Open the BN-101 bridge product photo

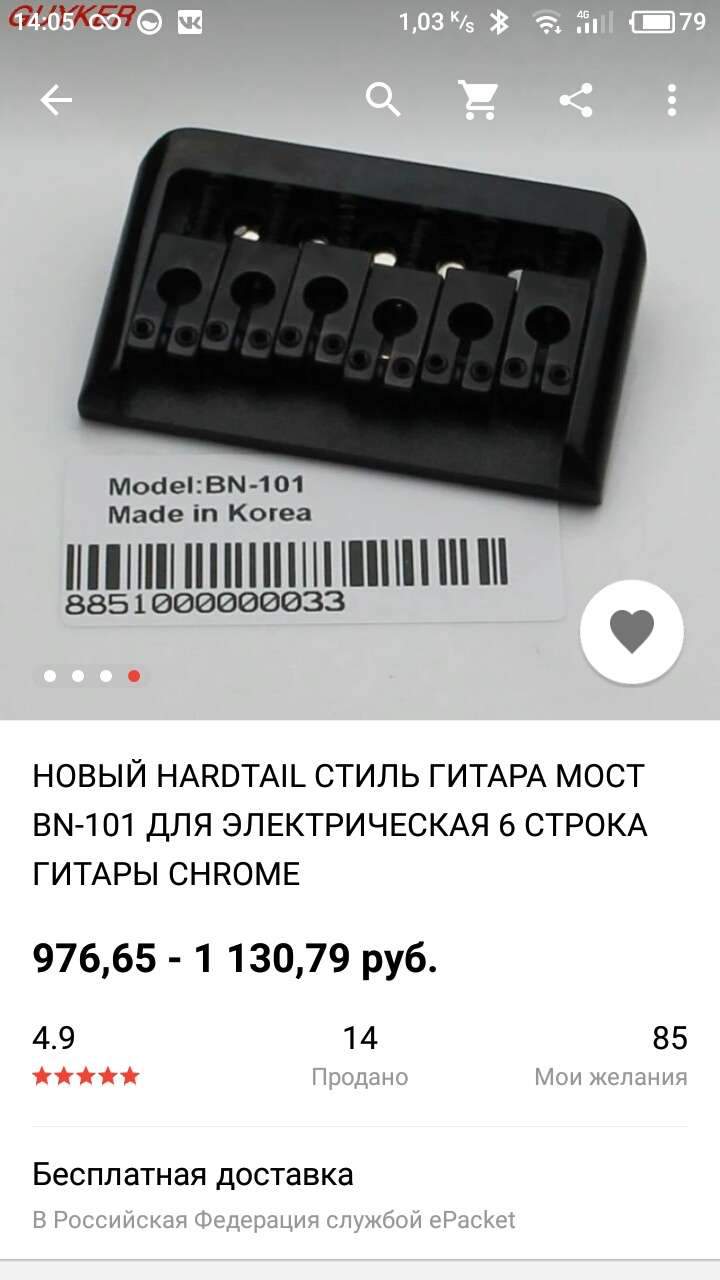click(360, 380)
